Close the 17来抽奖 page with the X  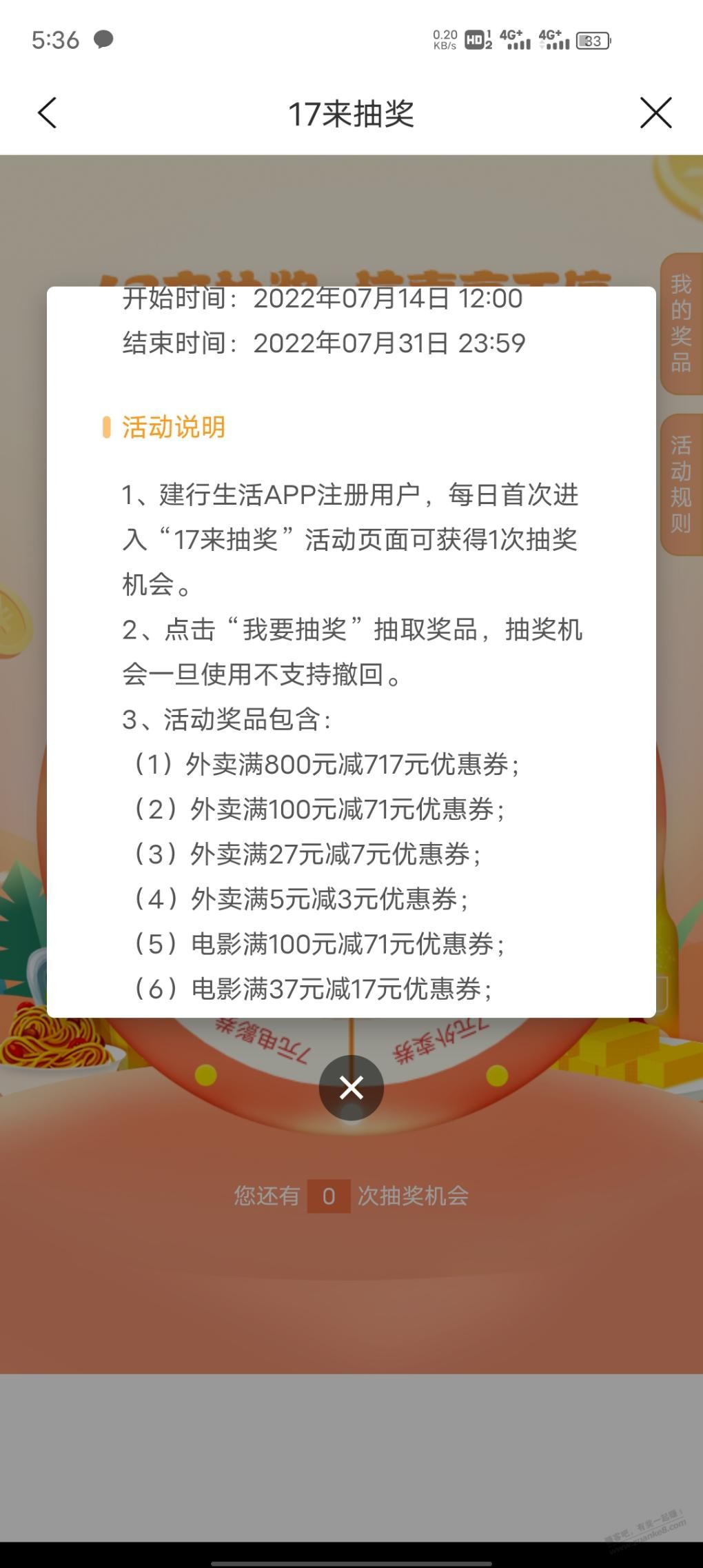point(655,113)
